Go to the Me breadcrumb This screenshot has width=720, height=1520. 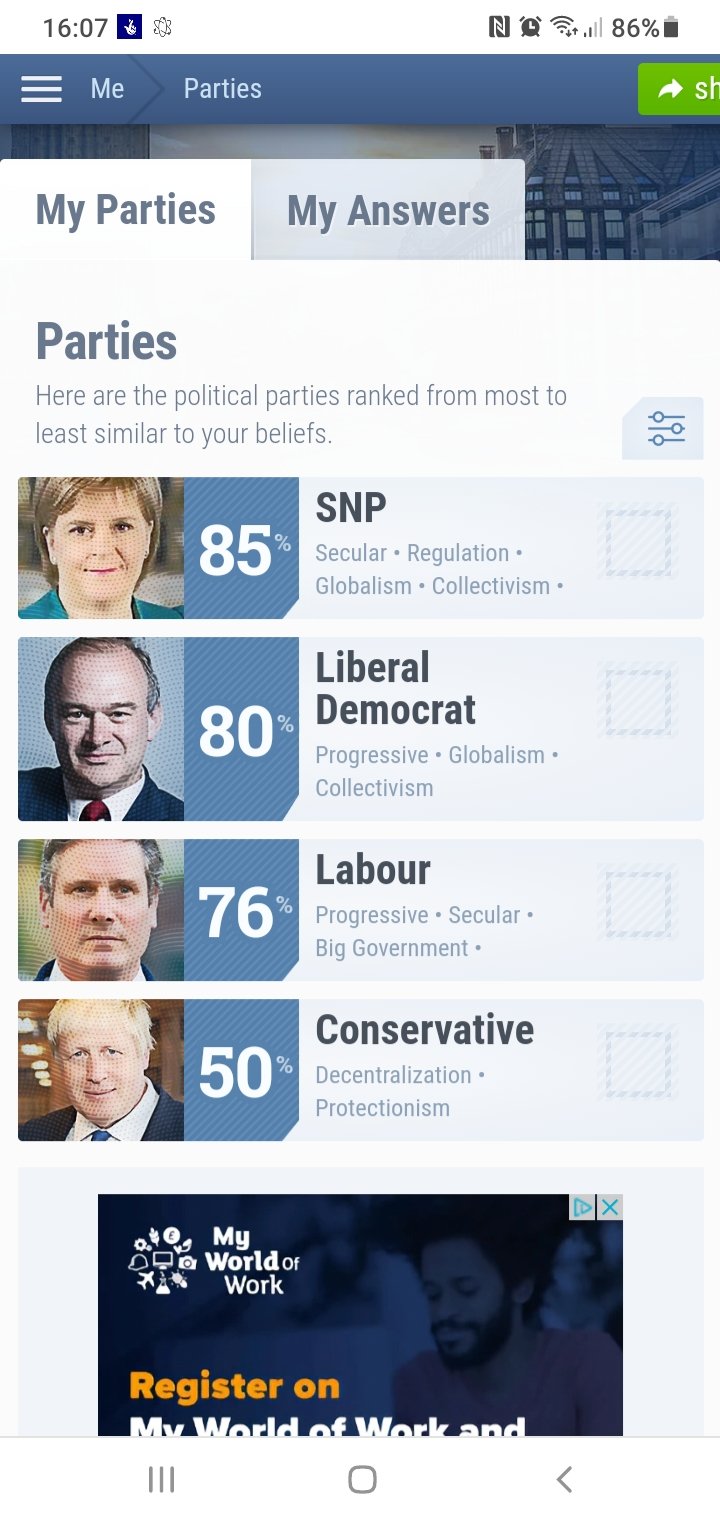[x=107, y=89]
